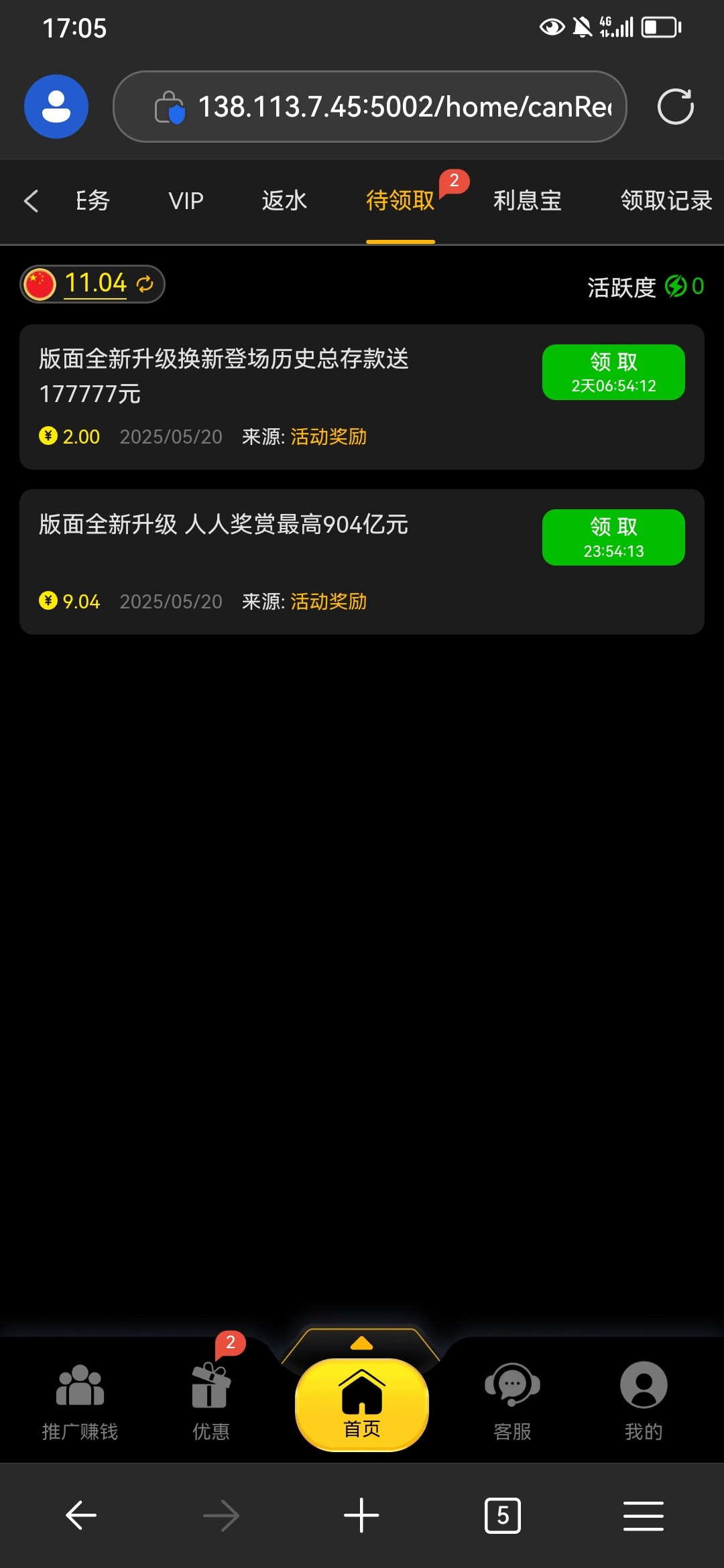Claim the 9.04 reward with 领取

(x=613, y=537)
